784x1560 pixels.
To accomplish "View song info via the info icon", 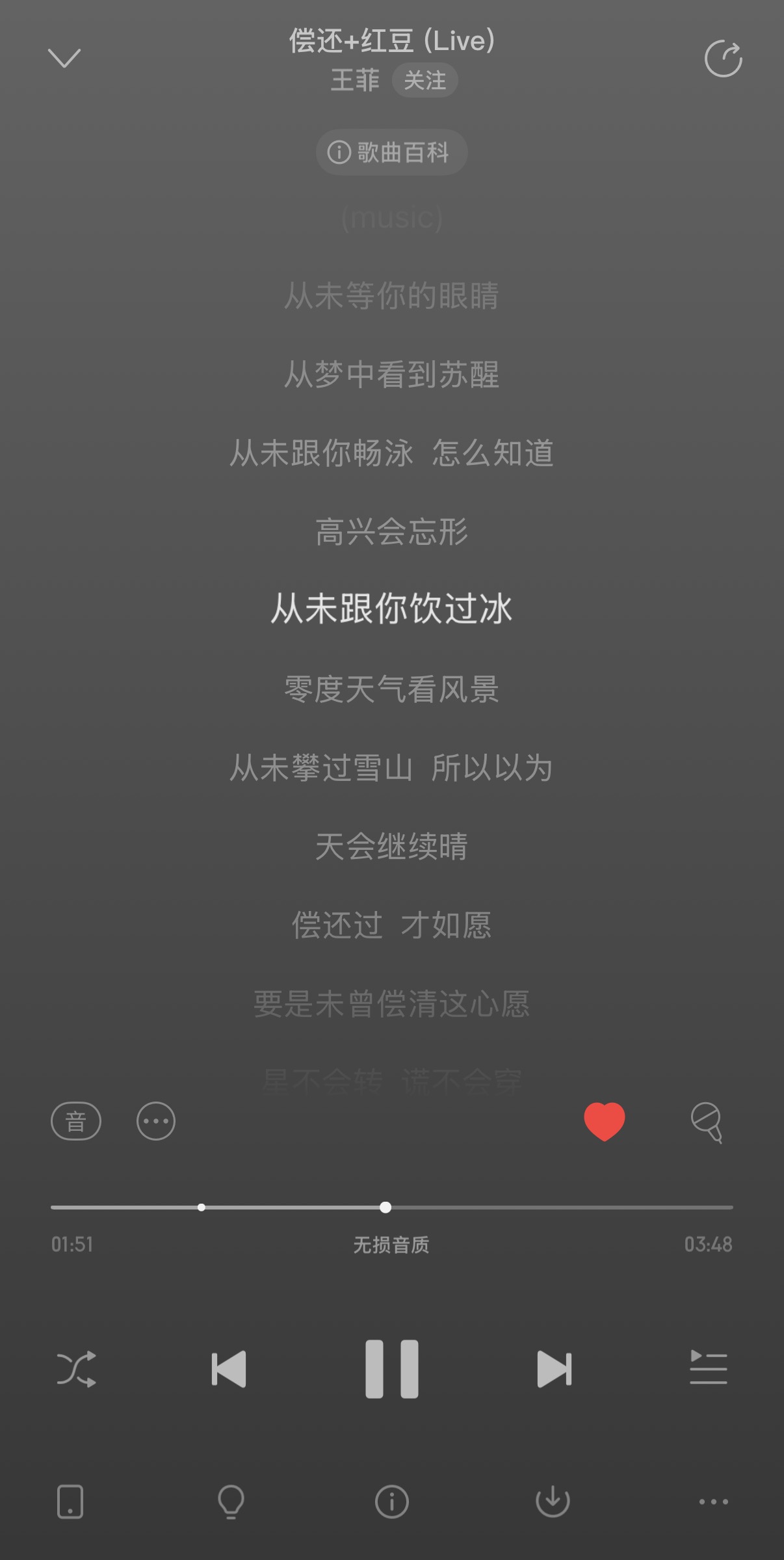I will 391,1501.
